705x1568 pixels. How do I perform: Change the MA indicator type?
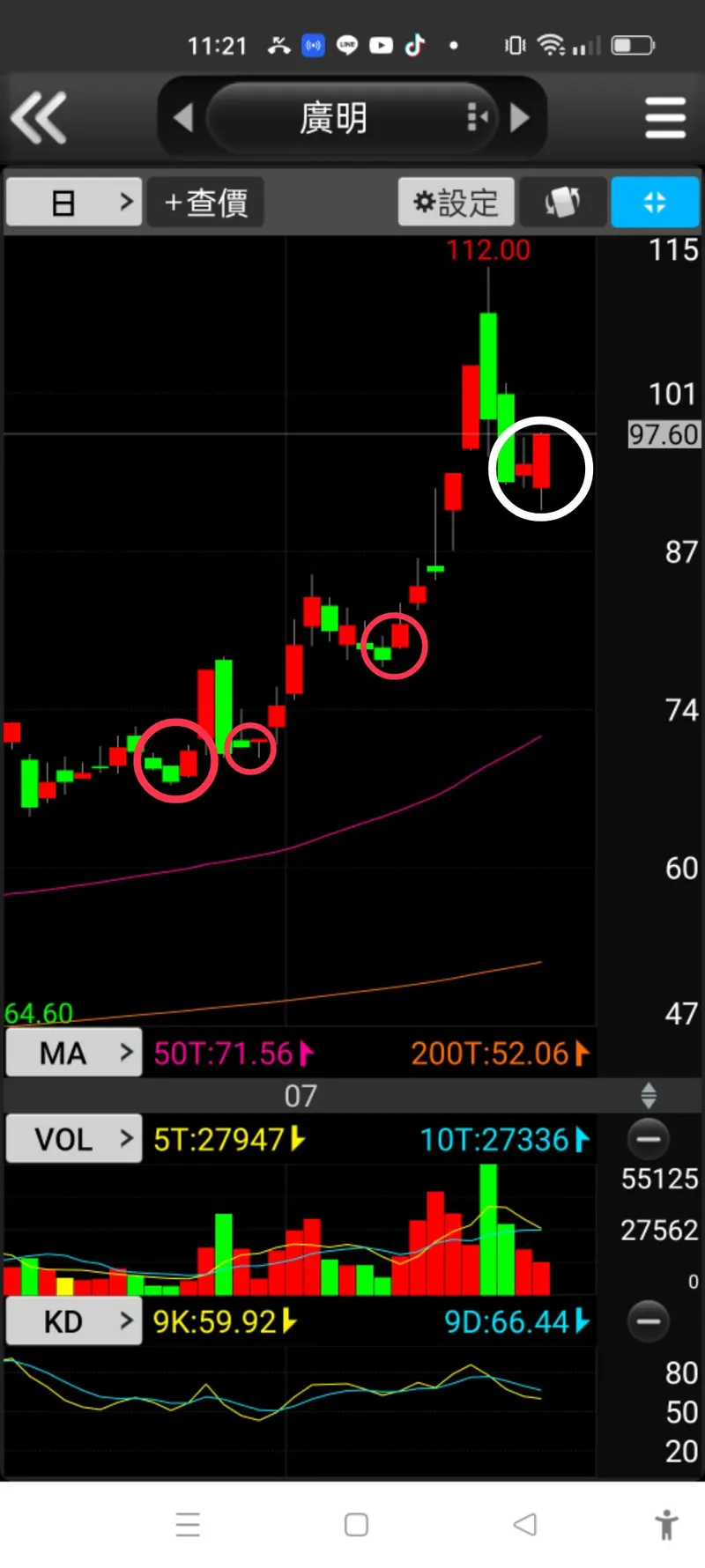pos(74,1053)
